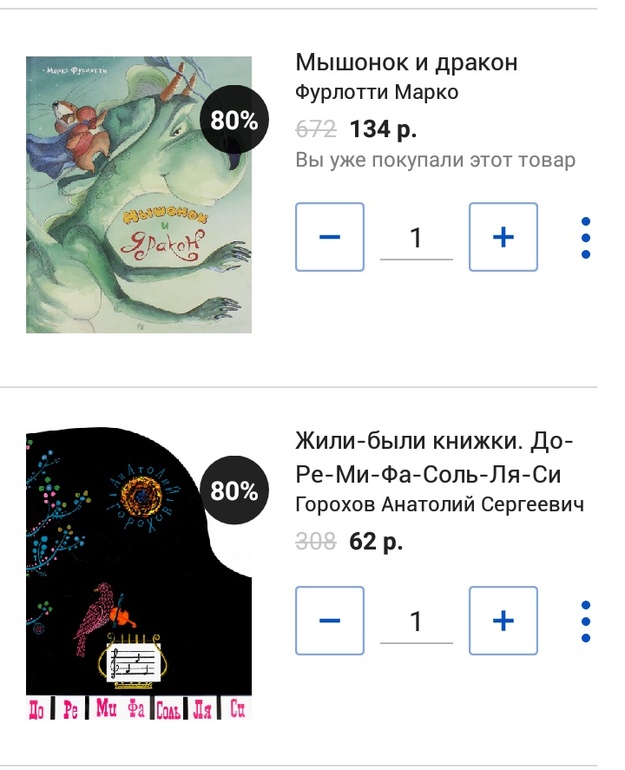Increase quantity of Мышонок и дракон
The width and height of the screenshot is (625, 770).
tap(503, 237)
